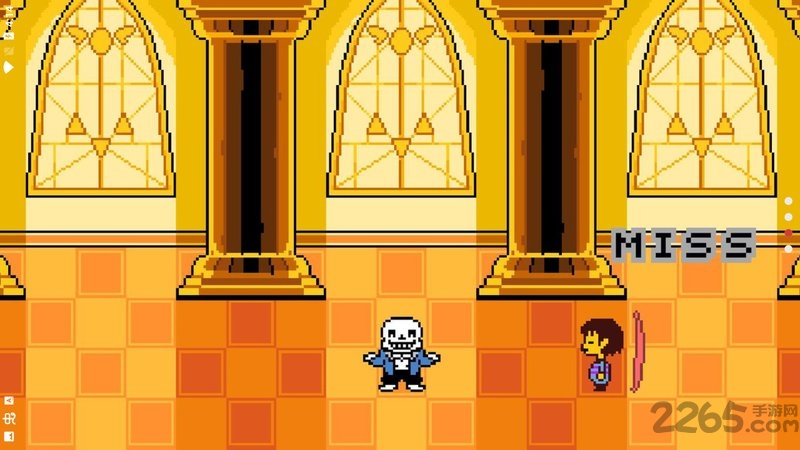Select the red indicator dot

pos(788,233)
